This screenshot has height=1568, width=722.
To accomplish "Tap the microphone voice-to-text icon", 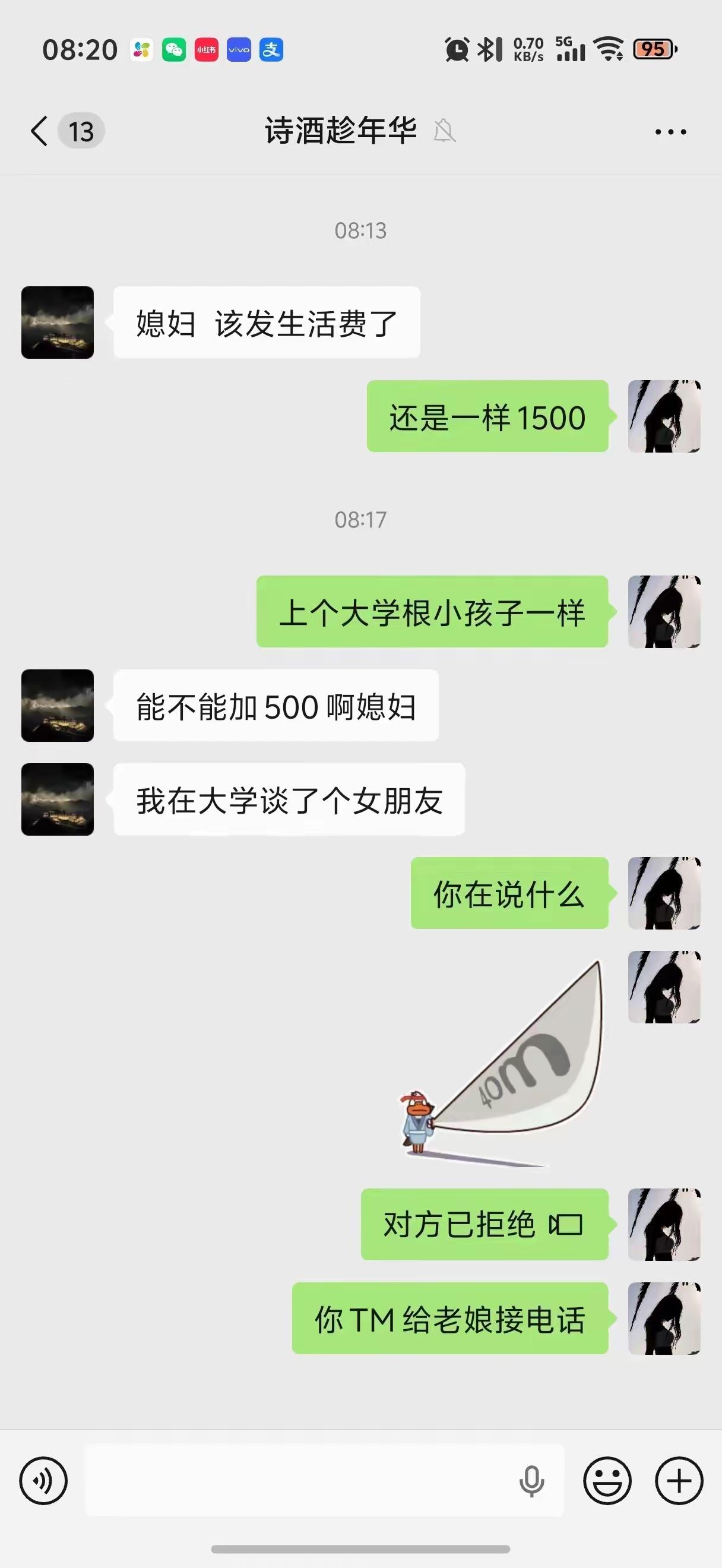I will pos(531,1481).
